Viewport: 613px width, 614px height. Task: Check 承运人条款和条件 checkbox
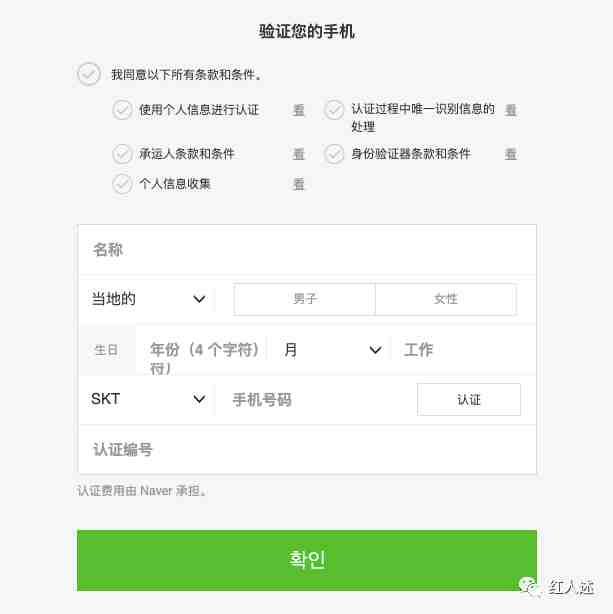click(x=122, y=154)
